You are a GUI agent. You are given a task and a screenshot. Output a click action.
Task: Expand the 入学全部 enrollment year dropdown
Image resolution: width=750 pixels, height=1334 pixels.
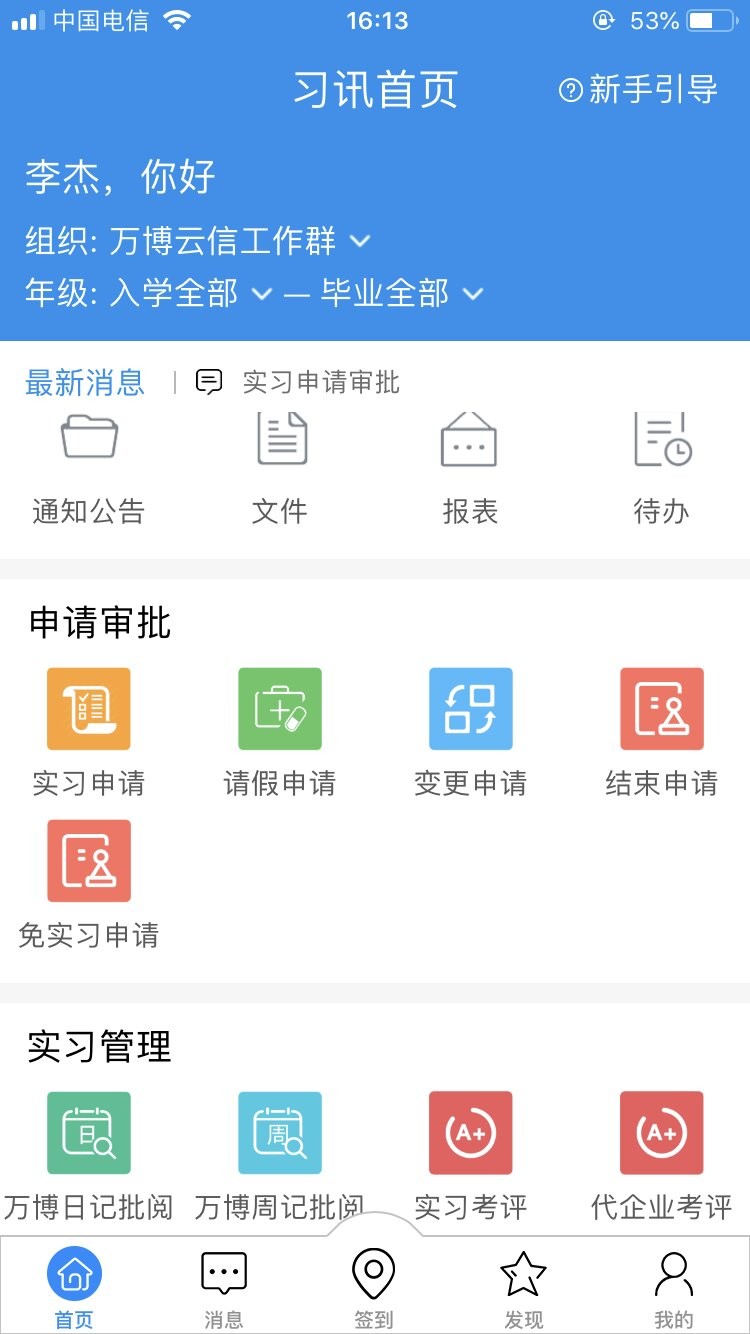coord(260,293)
